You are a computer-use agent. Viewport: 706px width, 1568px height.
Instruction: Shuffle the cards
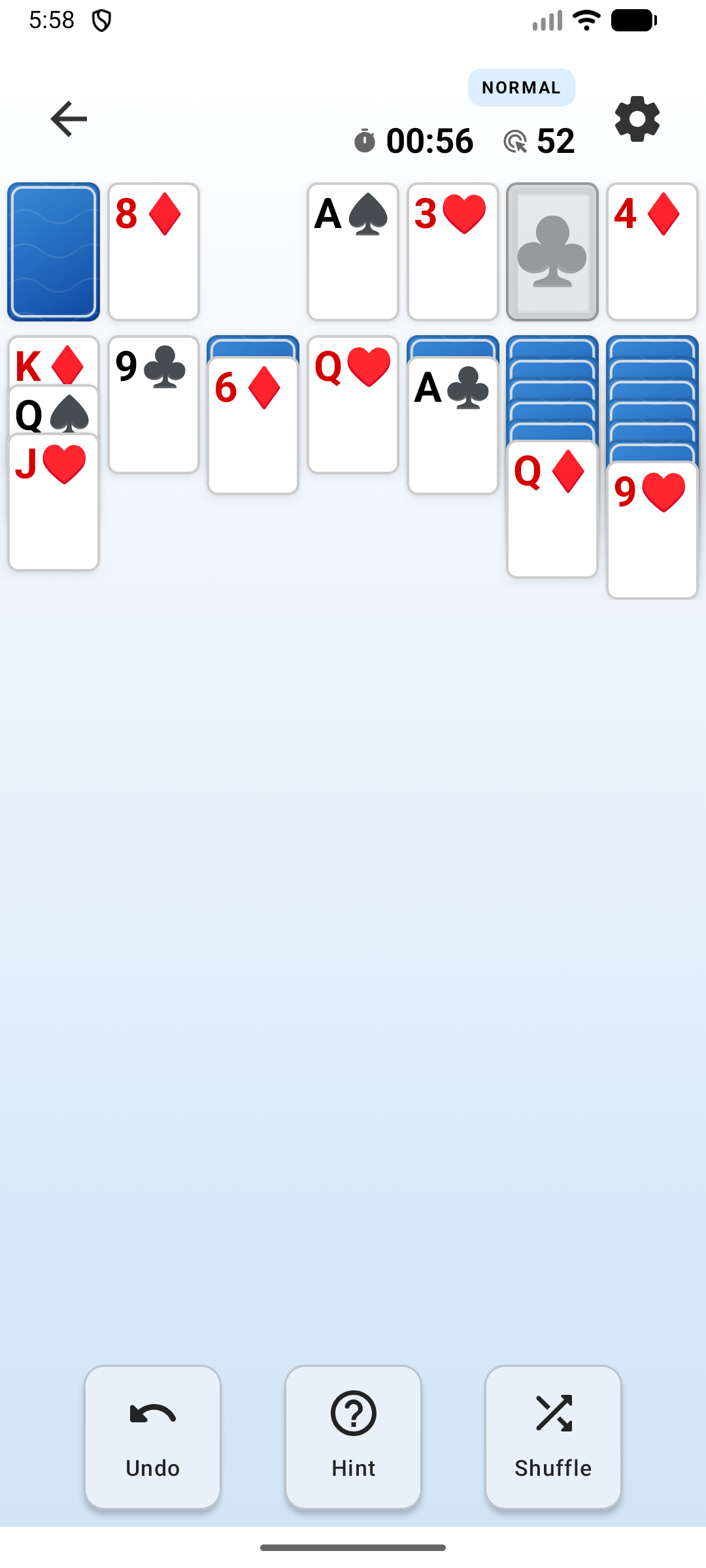553,1437
